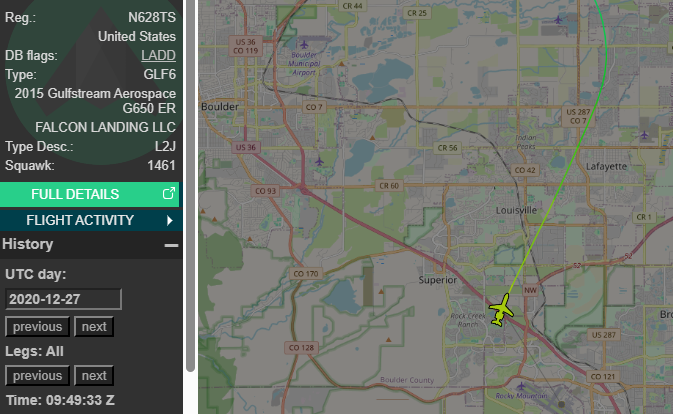Go to previous UTC day
This screenshot has height=414, width=673.
(38, 327)
